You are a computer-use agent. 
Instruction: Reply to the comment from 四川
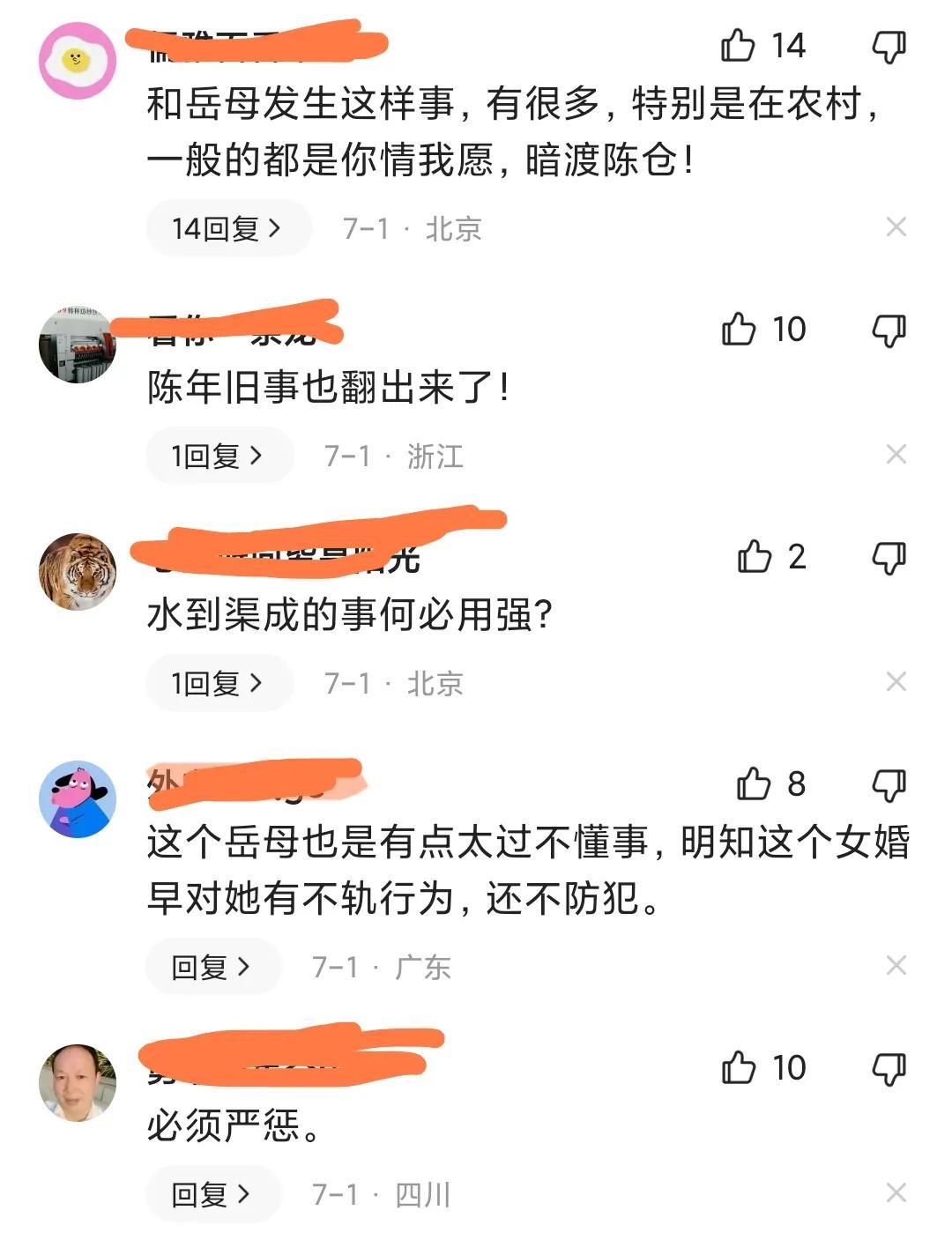pyautogui.click(x=212, y=1194)
